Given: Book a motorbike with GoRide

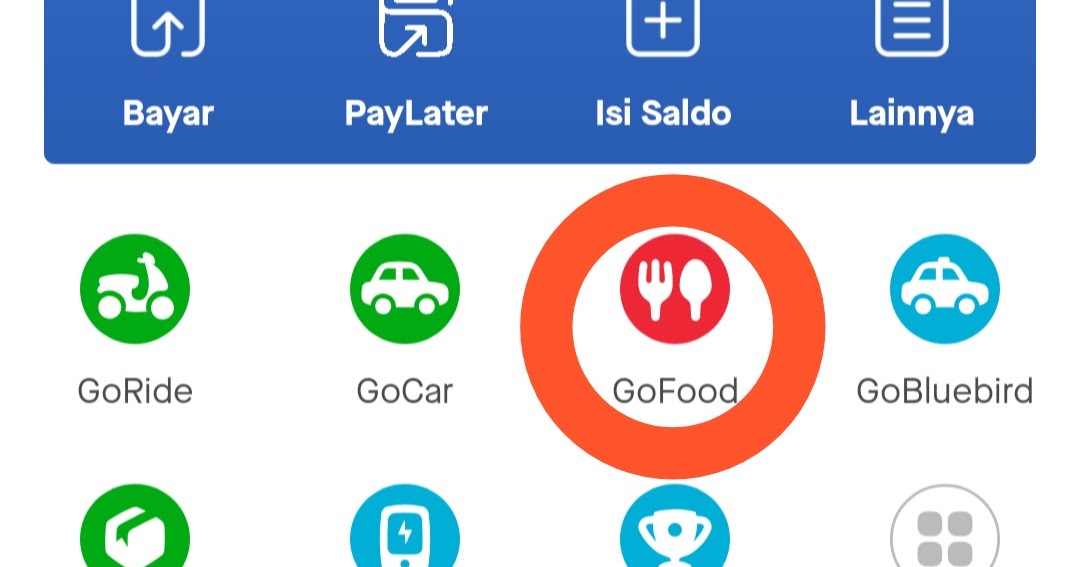Looking at the screenshot, I should (135, 290).
